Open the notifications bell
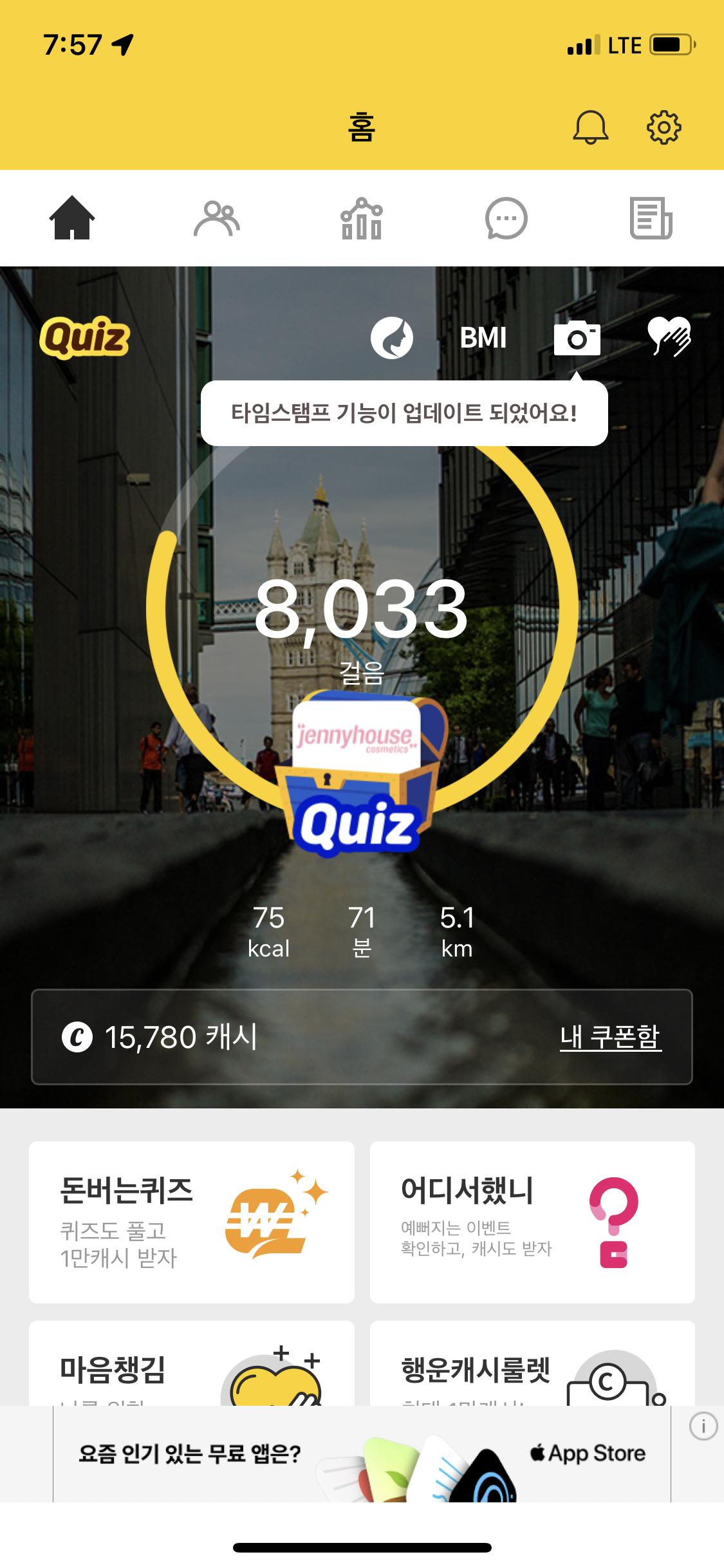 coord(590,127)
